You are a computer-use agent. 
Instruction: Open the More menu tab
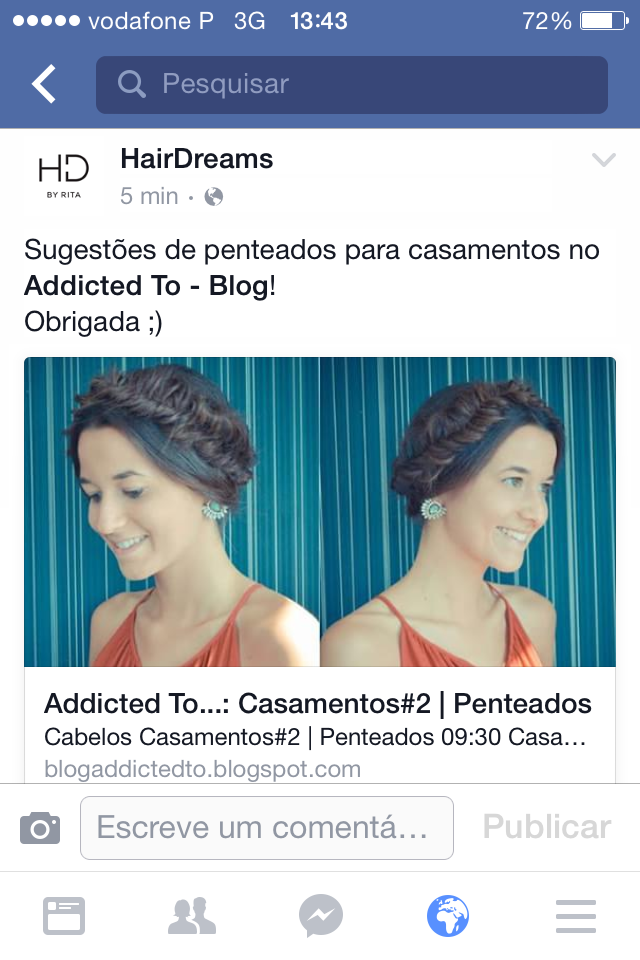point(576,916)
